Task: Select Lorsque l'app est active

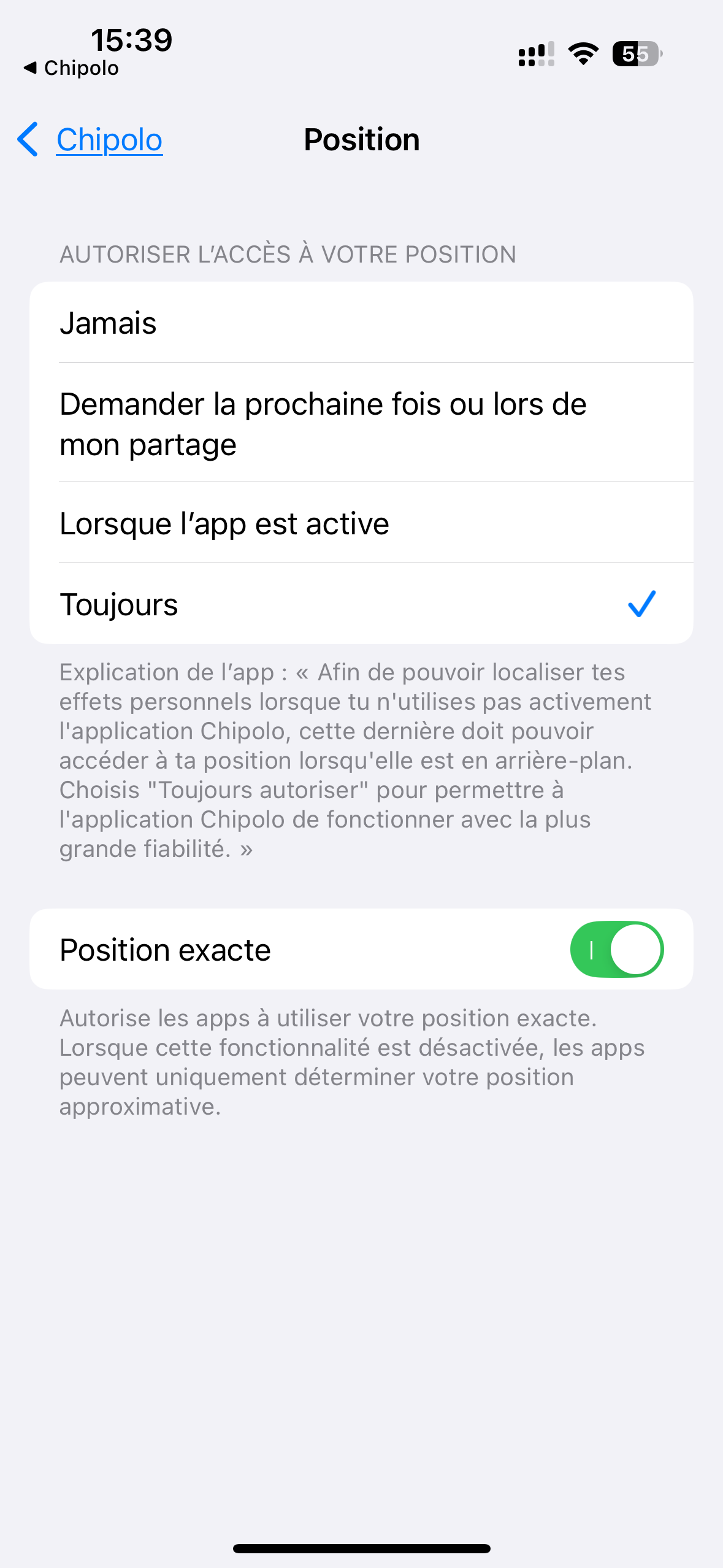Action: 361,523
